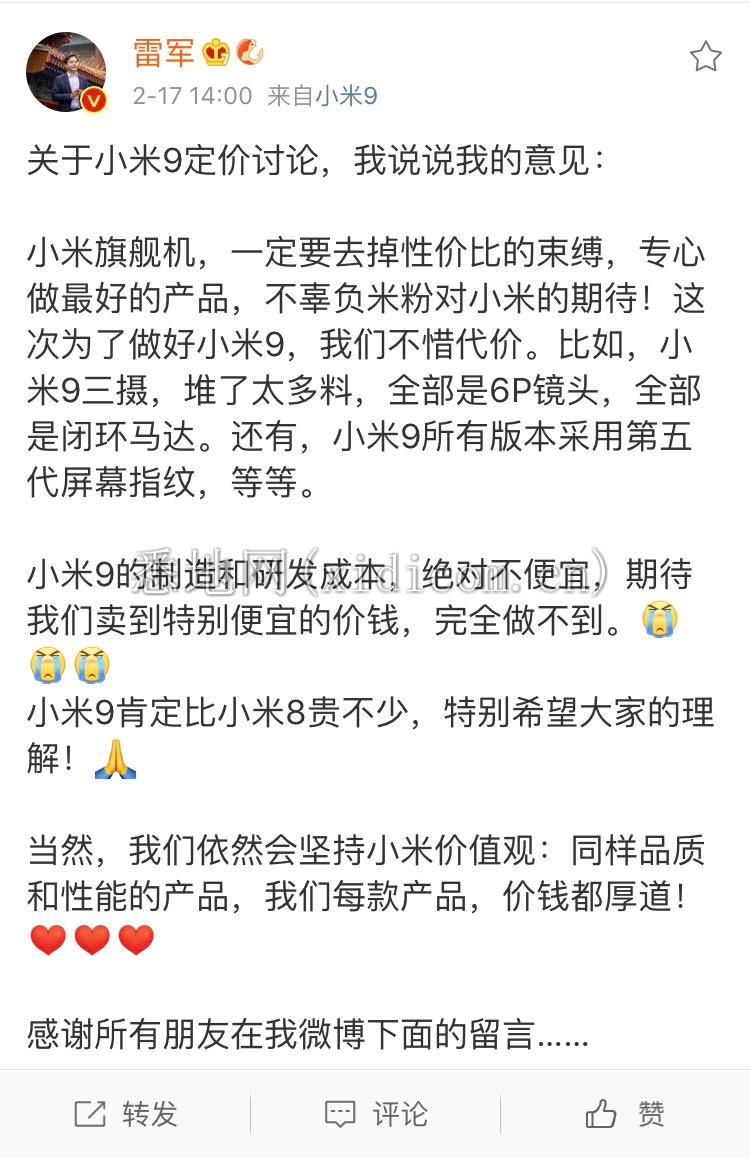Open the 小米9 source link

coord(346,96)
